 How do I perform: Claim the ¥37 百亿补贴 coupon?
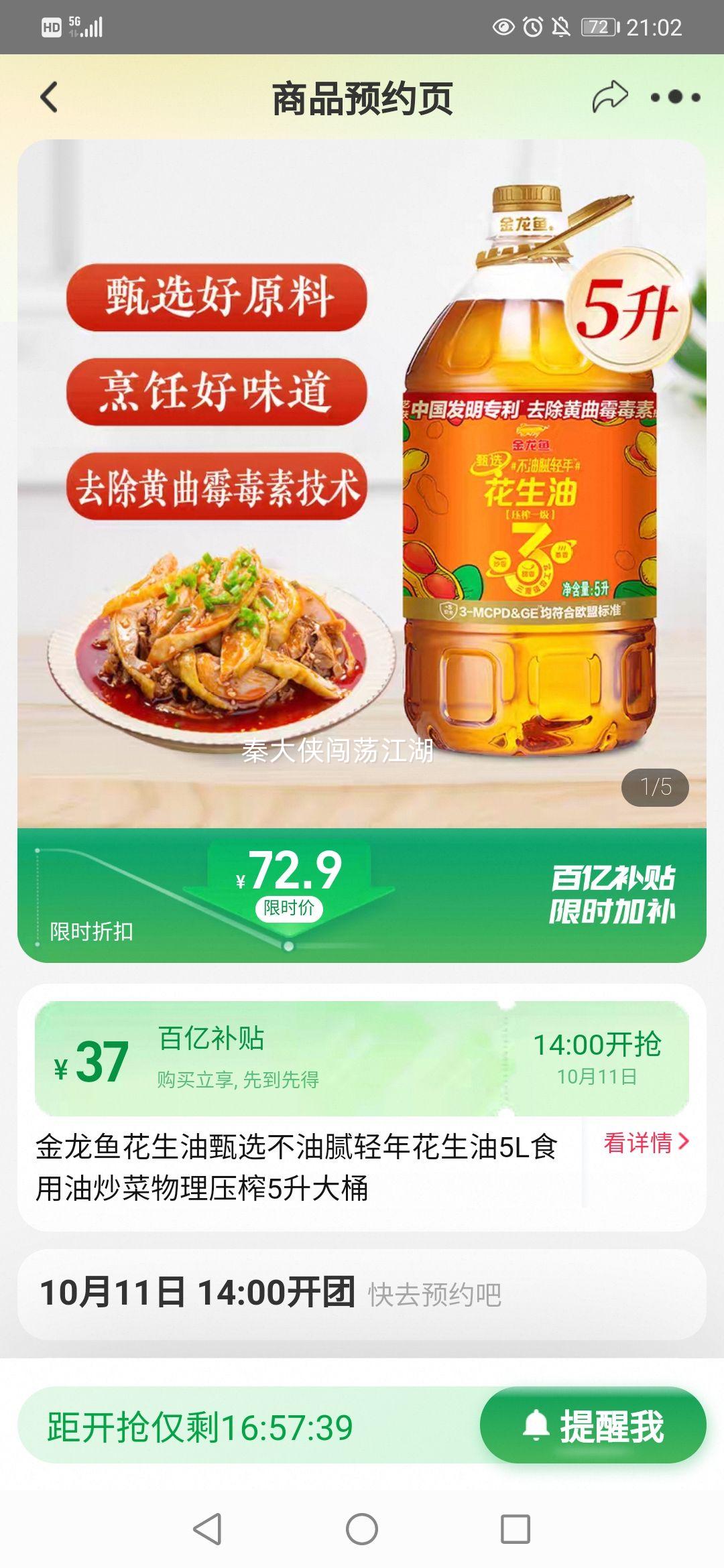coord(362,1059)
